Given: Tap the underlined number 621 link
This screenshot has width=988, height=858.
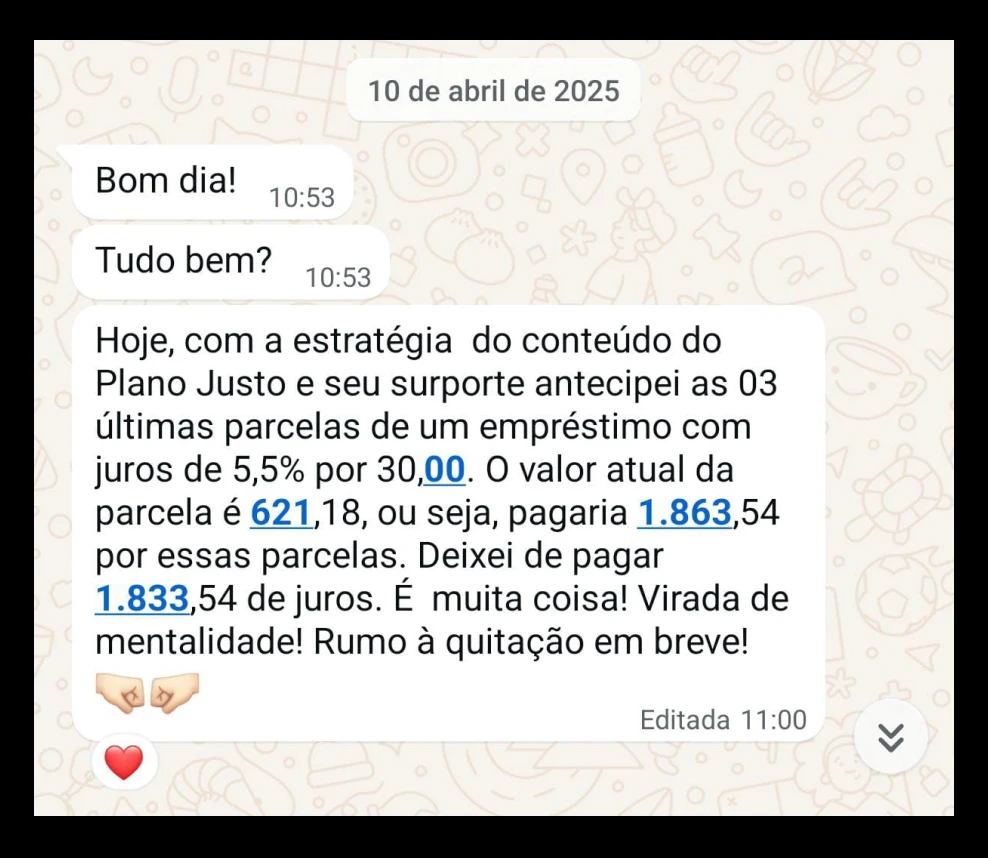Looking at the screenshot, I should coord(281,513).
